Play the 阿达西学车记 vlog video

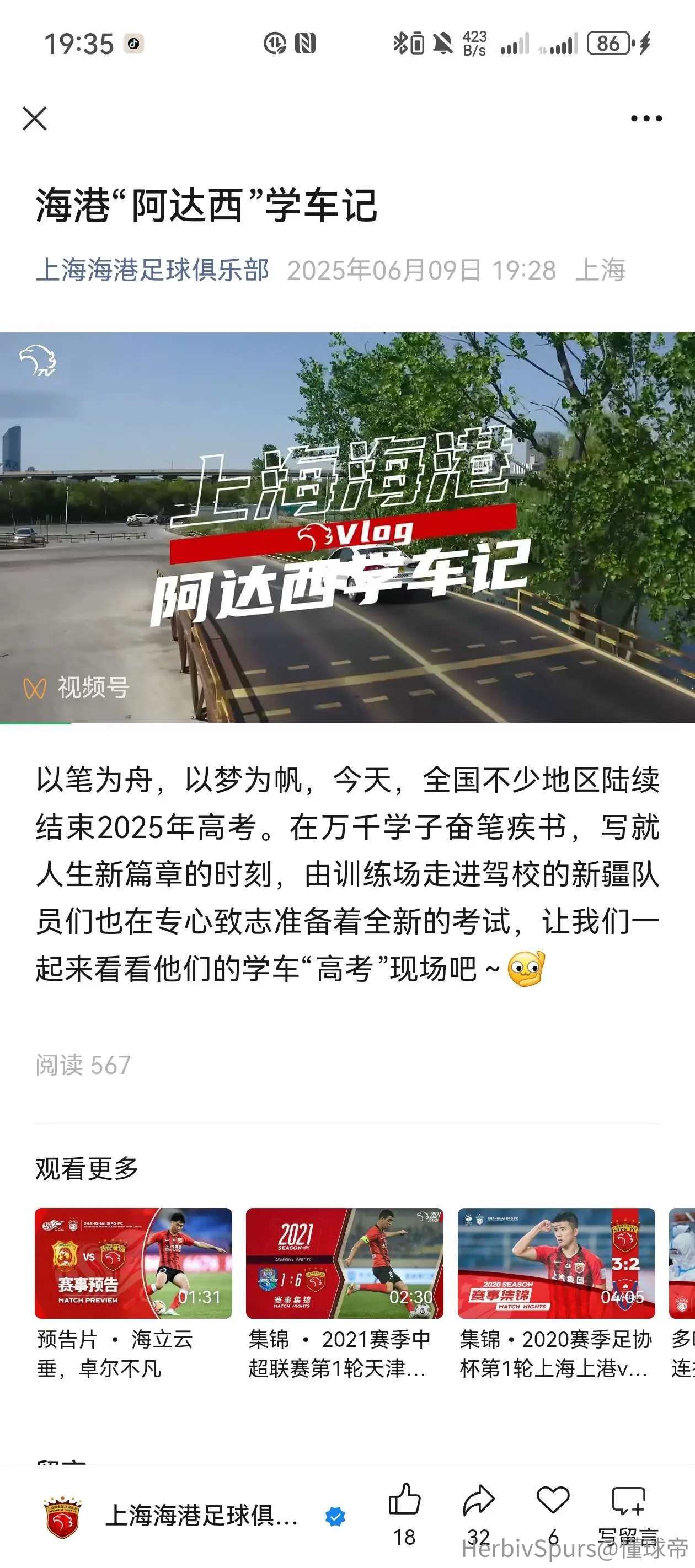pyautogui.click(x=347, y=527)
